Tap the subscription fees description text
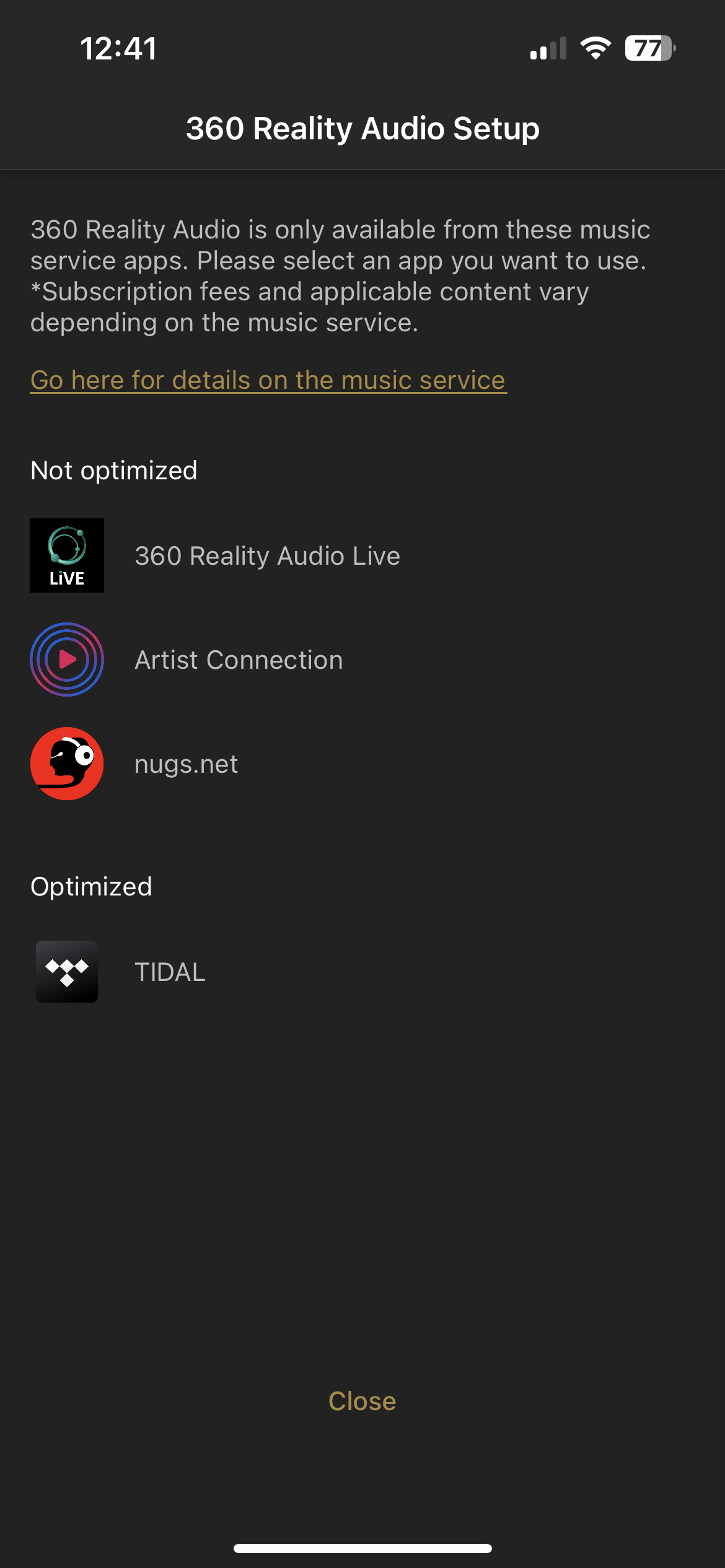This screenshot has height=1568, width=725. click(x=340, y=275)
